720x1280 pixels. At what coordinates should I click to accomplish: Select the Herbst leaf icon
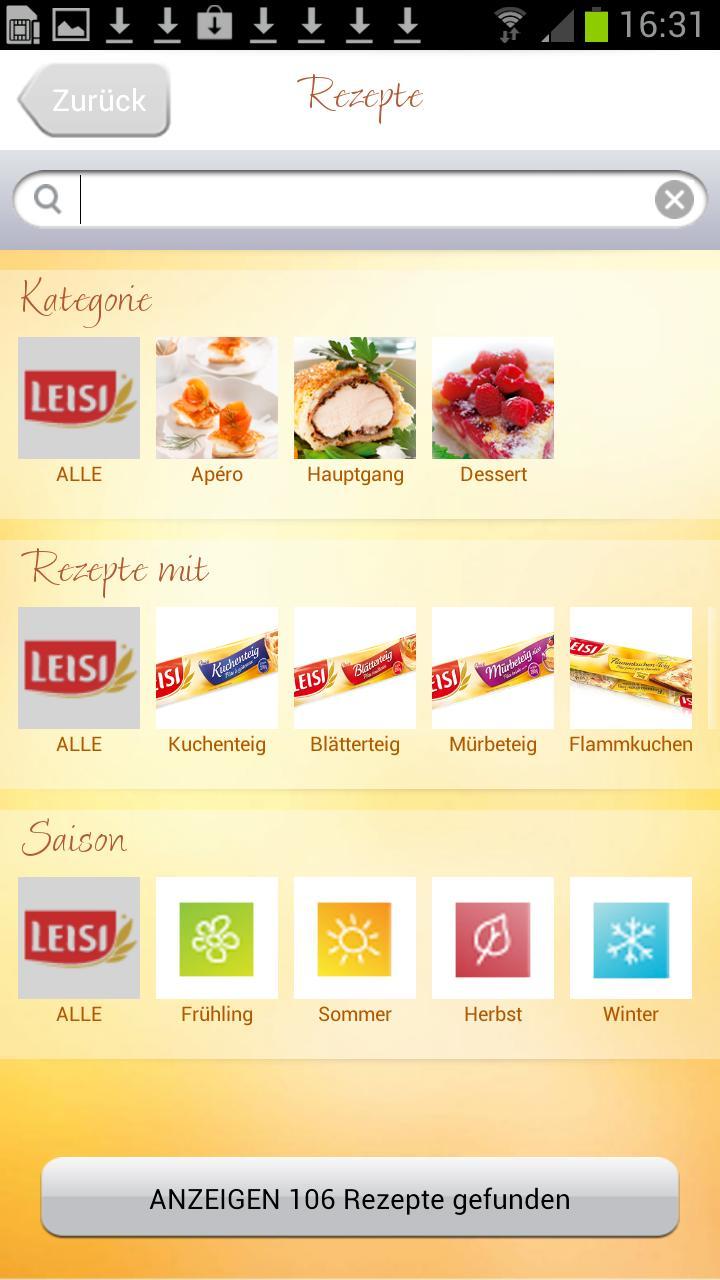(x=492, y=937)
